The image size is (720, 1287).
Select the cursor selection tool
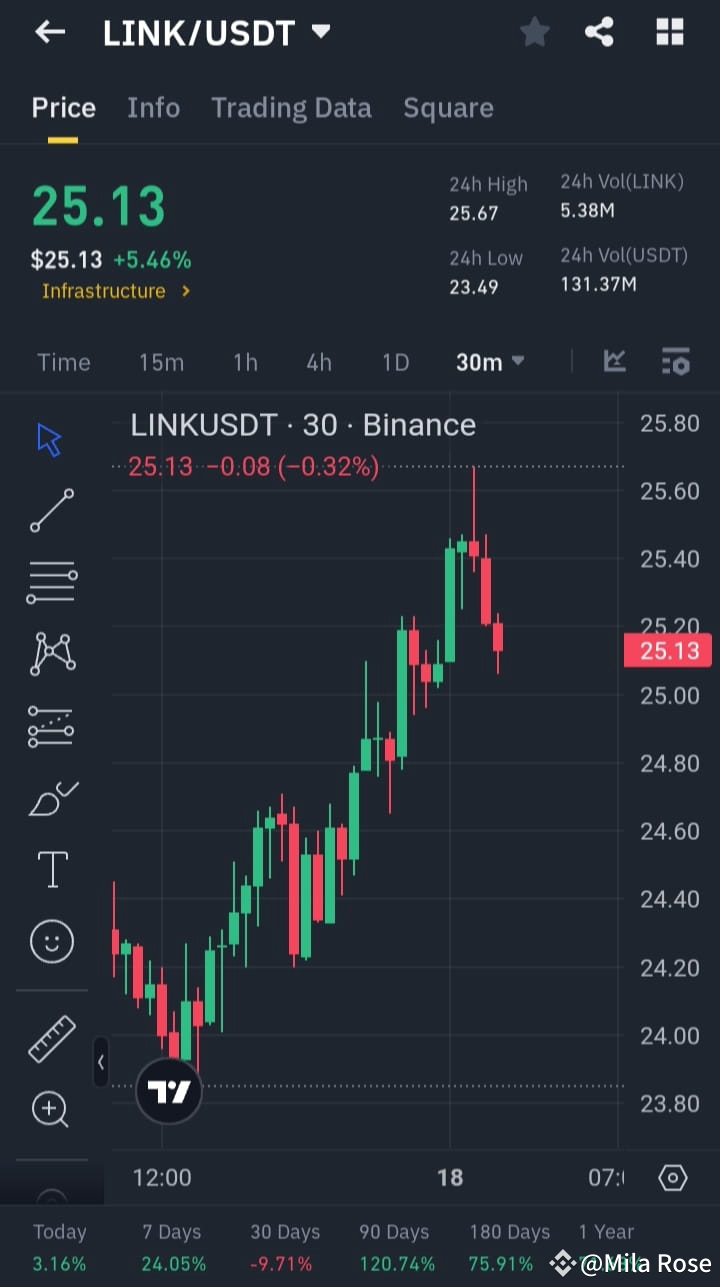(x=51, y=438)
